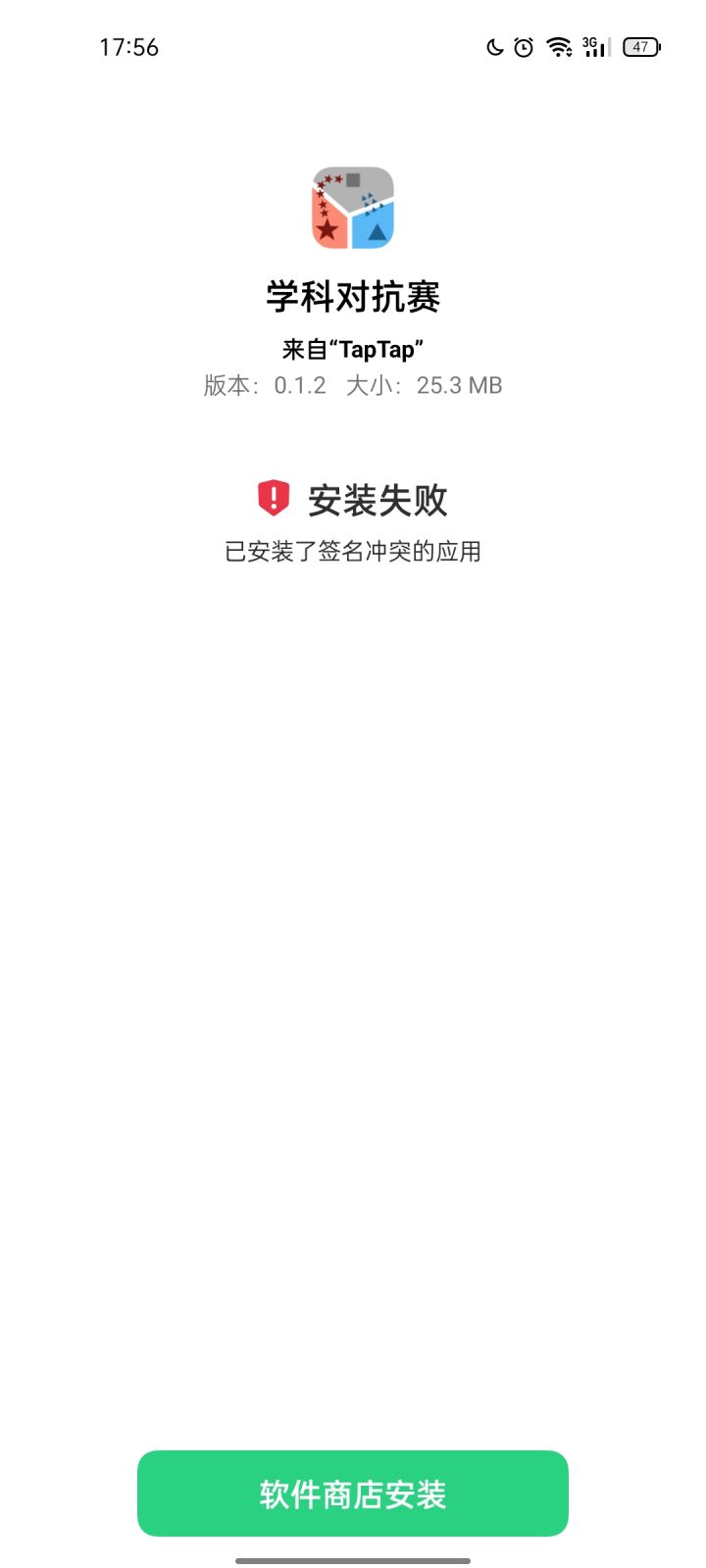This screenshot has height=1568, width=706.
Task: Tap the 来自"TapTap" source label
Action: [353, 349]
